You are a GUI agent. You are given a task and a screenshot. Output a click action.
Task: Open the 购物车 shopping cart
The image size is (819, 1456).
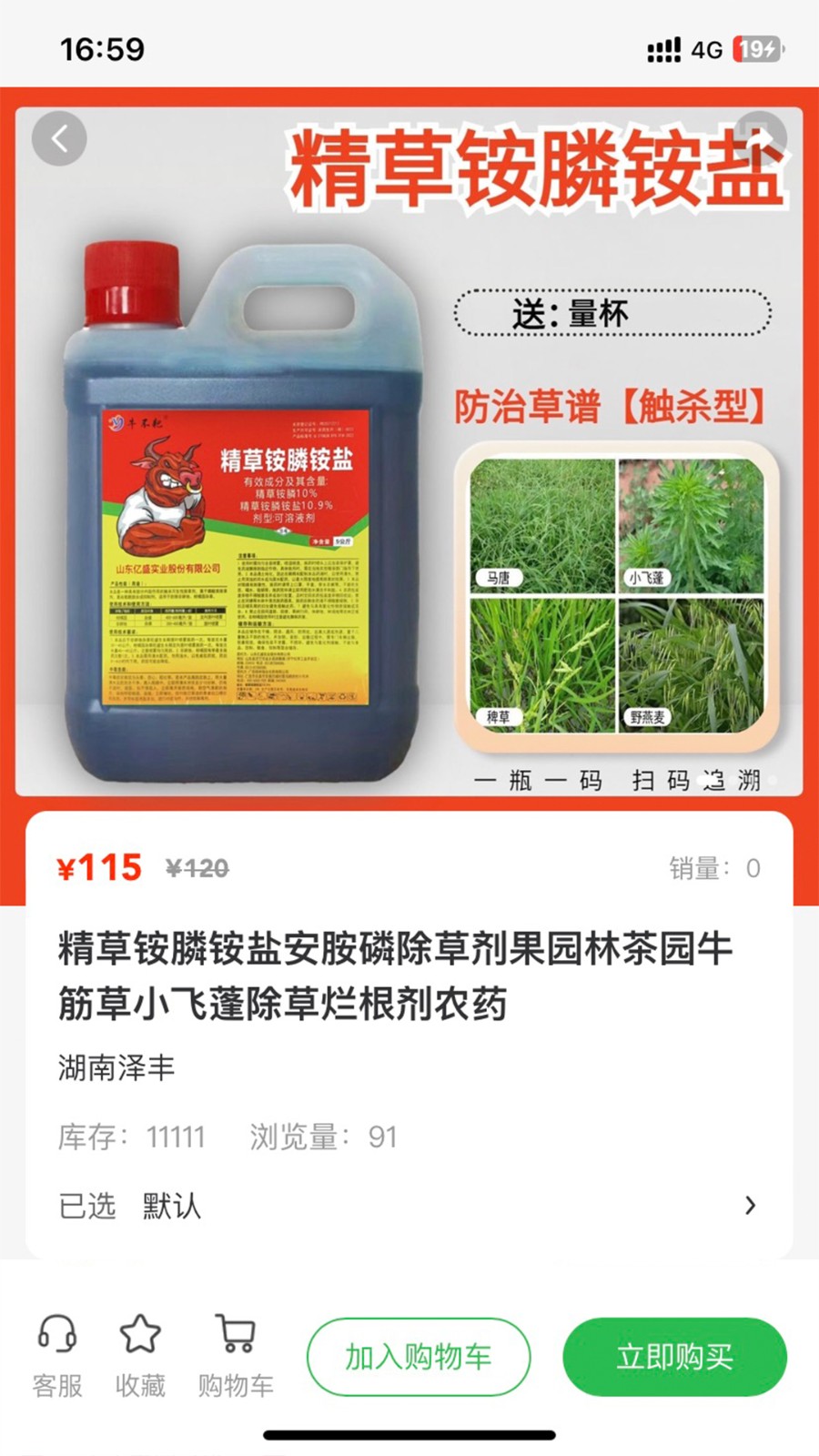(236, 1356)
